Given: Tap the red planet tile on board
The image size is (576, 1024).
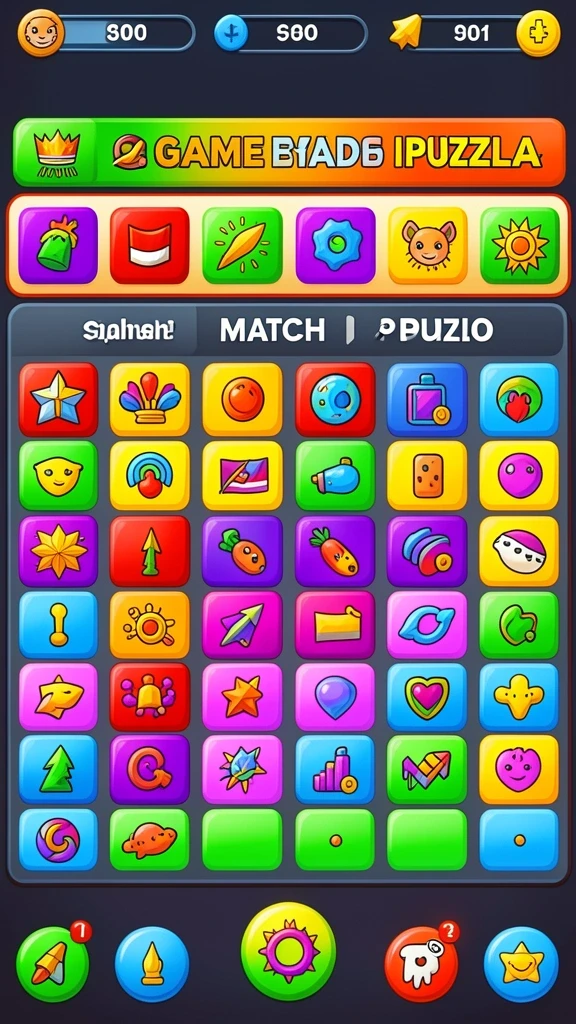Looking at the screenshot, I should click(x=335, y=400).
